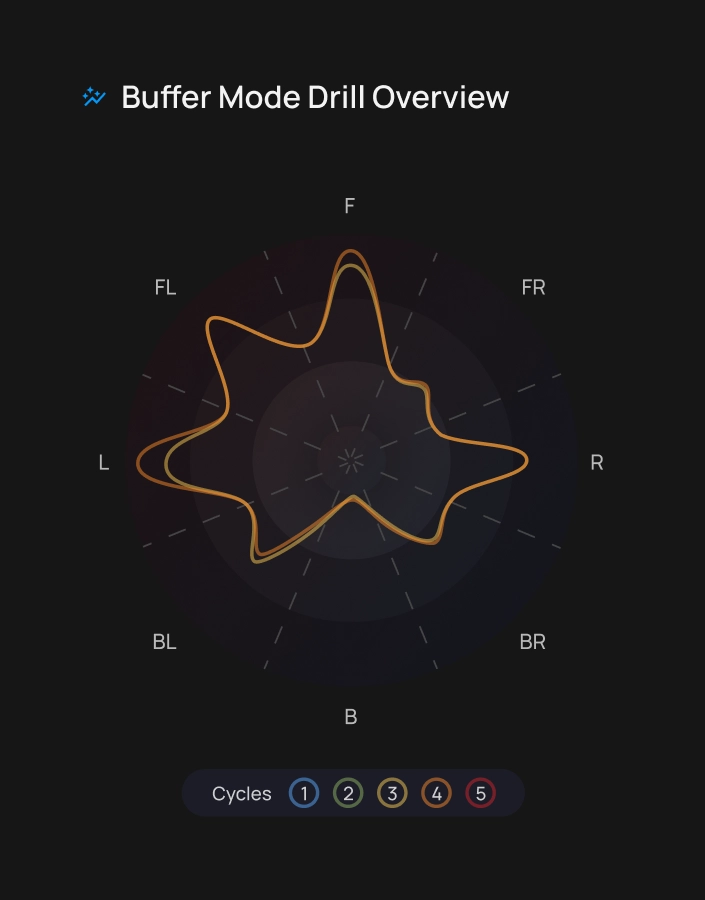The height and width of the screenshot is (900, 705).
Task: Tap the cycle 4 circle
Action: [x=436, y=794]
